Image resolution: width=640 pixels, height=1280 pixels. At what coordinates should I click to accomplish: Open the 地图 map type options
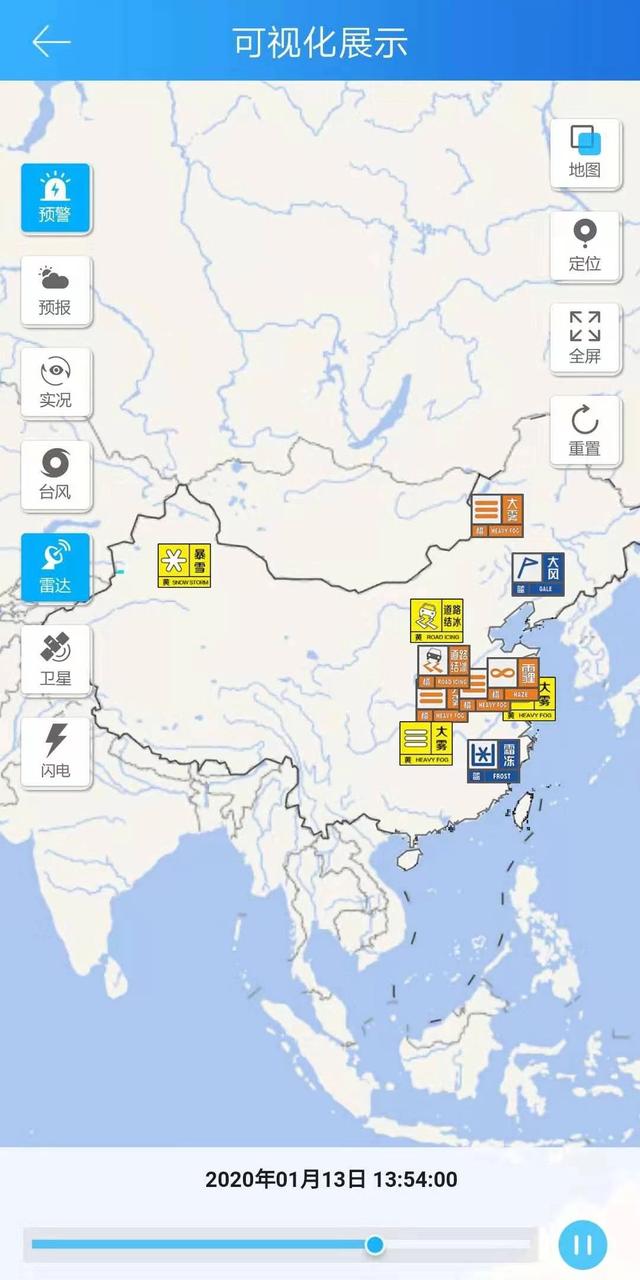pos(585,153)
